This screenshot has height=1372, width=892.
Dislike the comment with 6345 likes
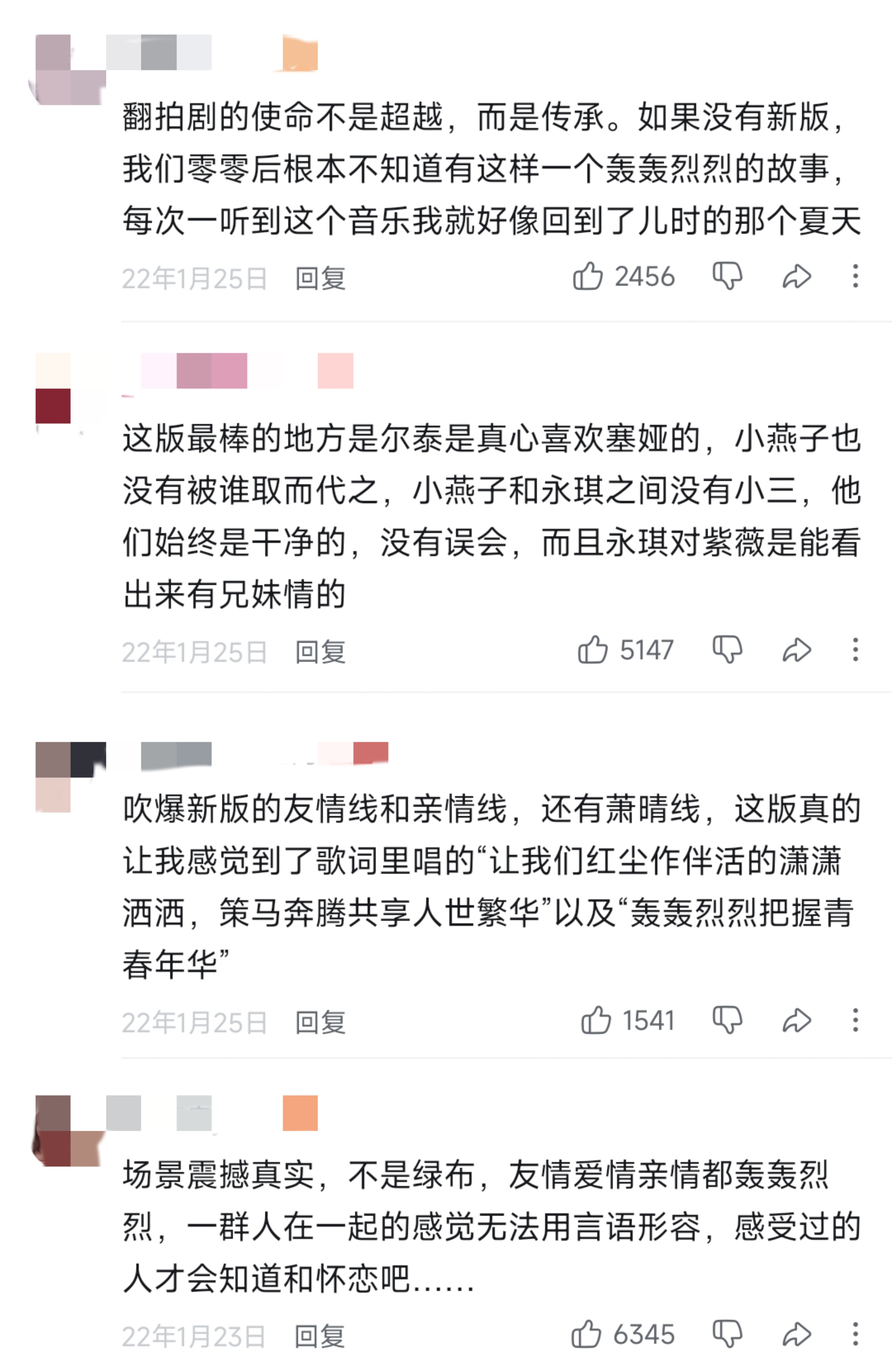[x=727, y=1334]
